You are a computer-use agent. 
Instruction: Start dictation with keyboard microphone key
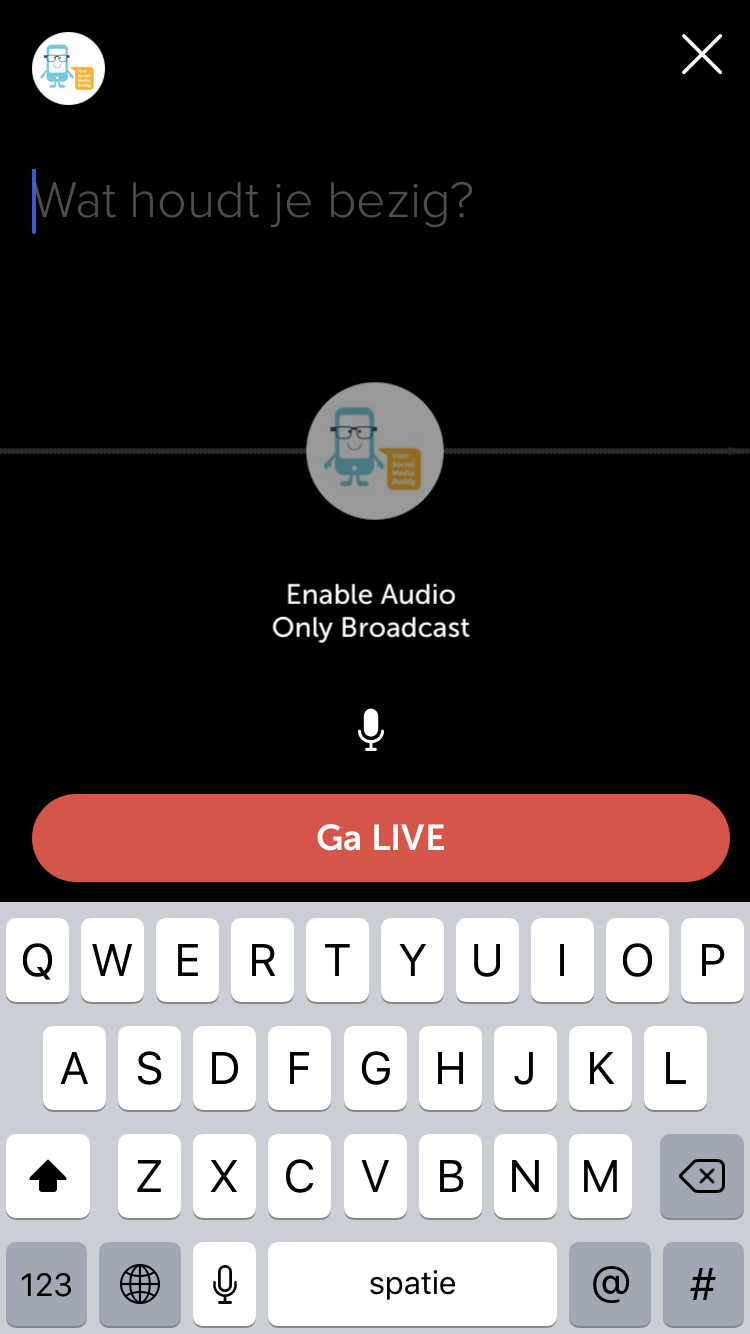coord(225,1284)
